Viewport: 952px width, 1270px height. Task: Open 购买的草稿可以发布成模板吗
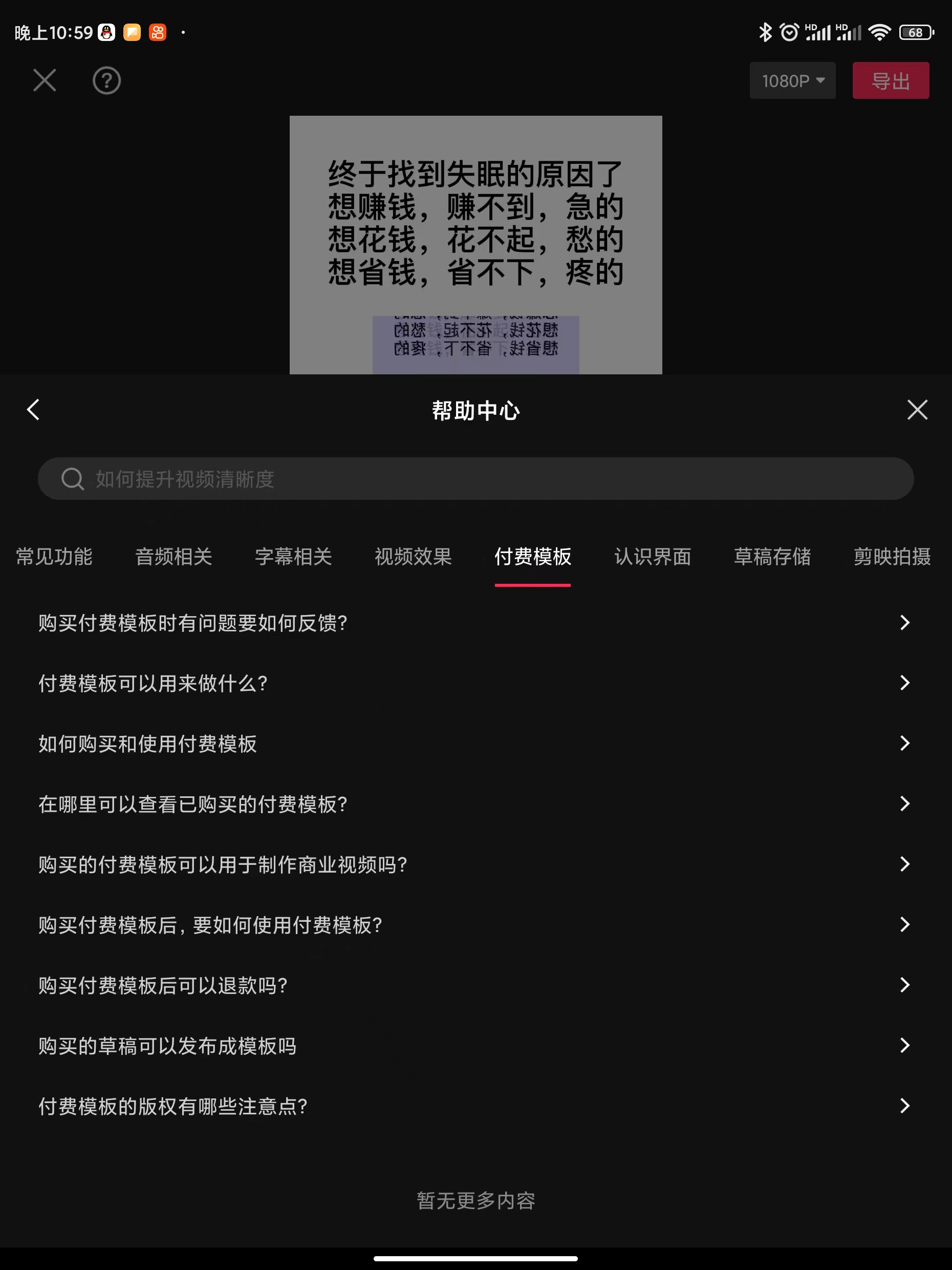click(x=475, y=1046)
